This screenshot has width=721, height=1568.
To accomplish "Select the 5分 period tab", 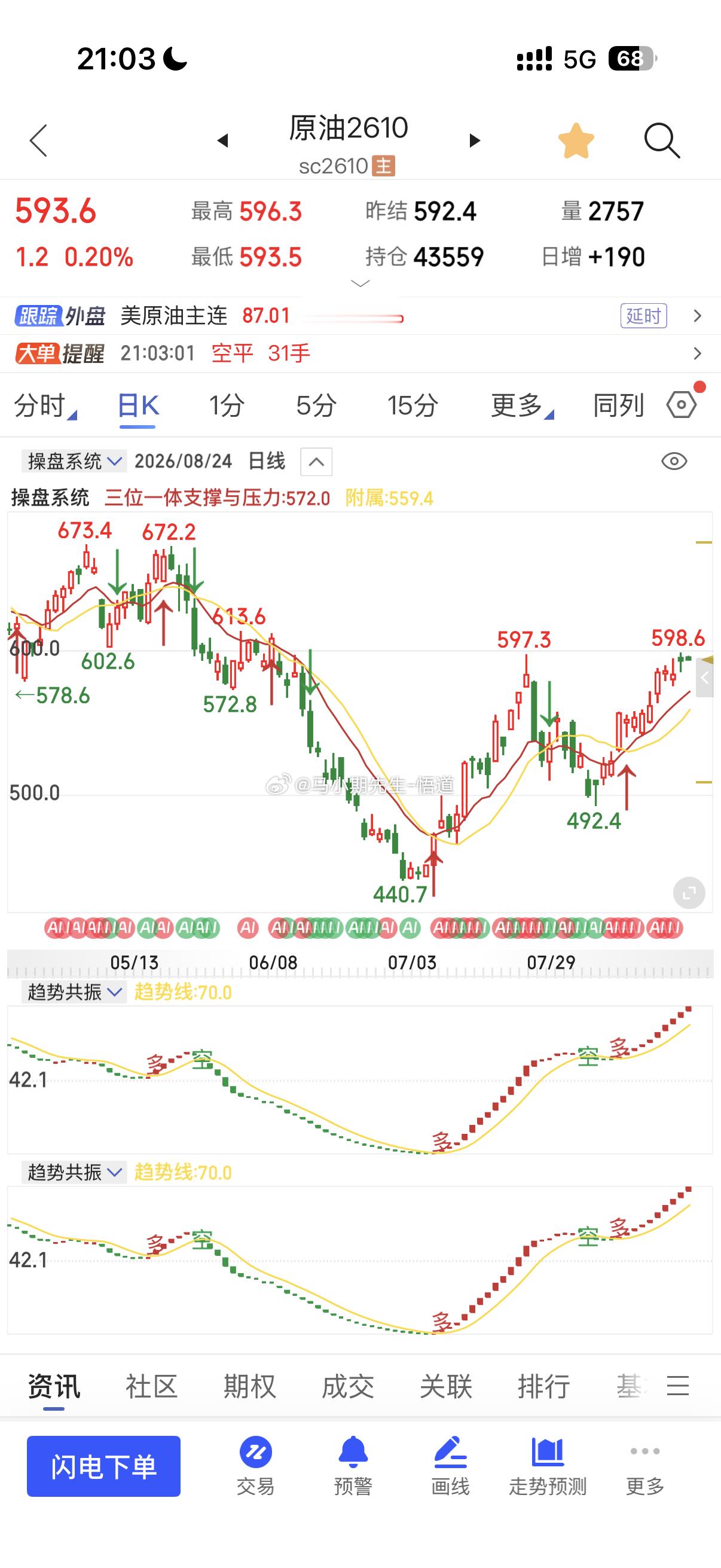I will 316,405.
